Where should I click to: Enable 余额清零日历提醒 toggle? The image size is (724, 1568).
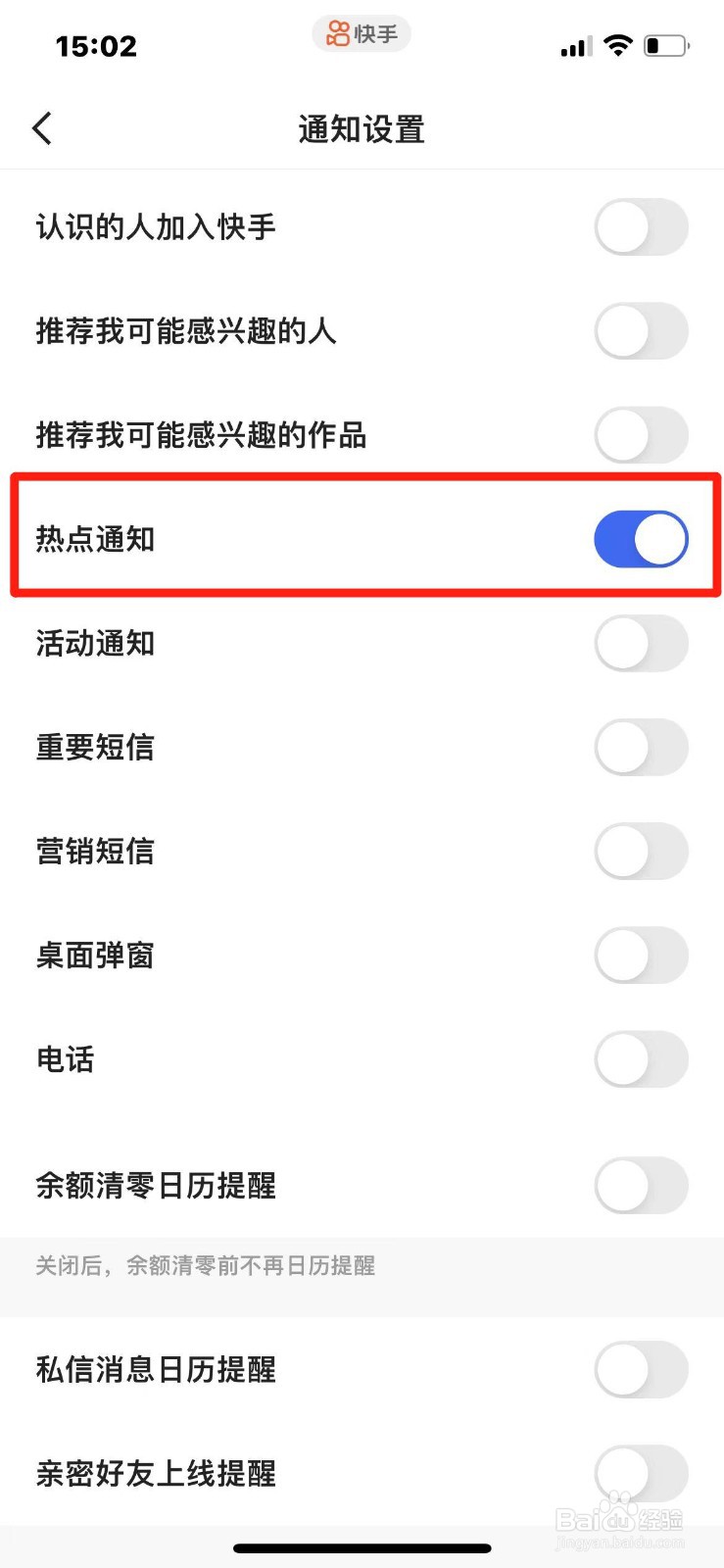click(x=640, y=1186)
